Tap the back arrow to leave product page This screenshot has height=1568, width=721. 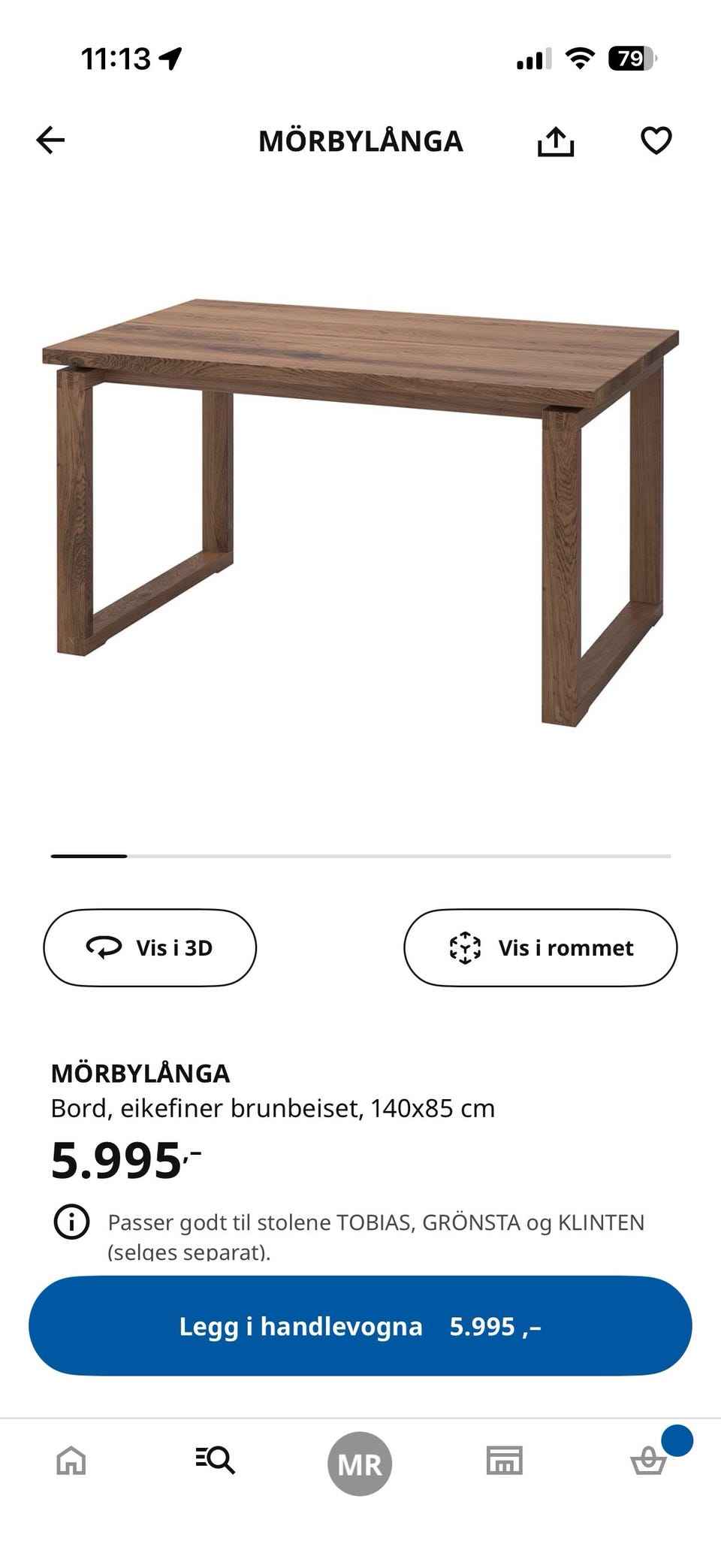tap(50, 141)
